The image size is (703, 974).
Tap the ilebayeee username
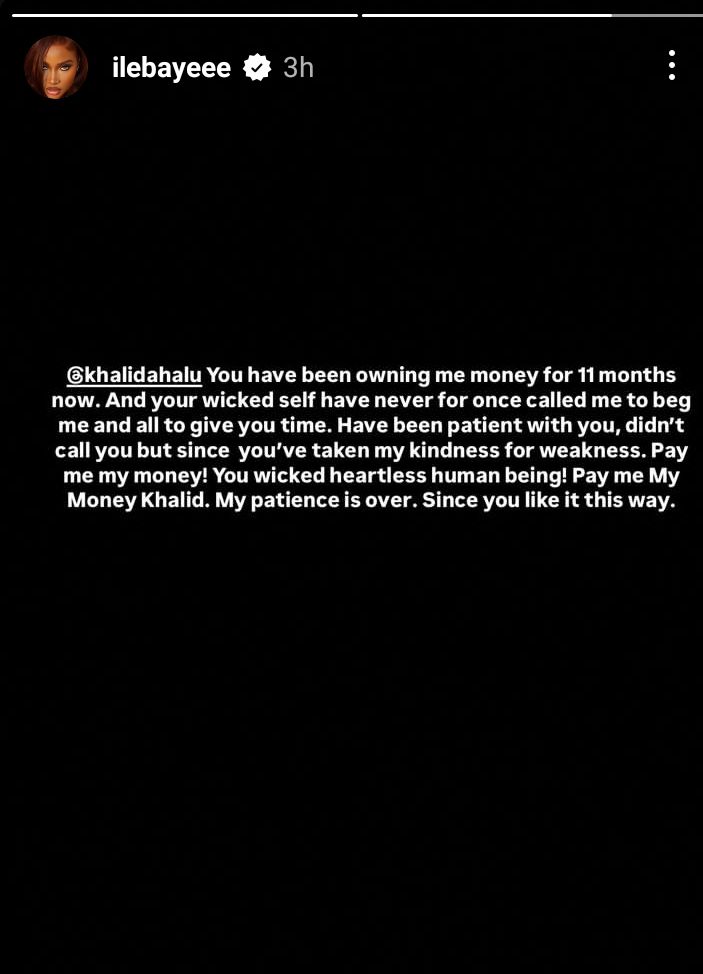pyautogui.click(x=171, y=68)
